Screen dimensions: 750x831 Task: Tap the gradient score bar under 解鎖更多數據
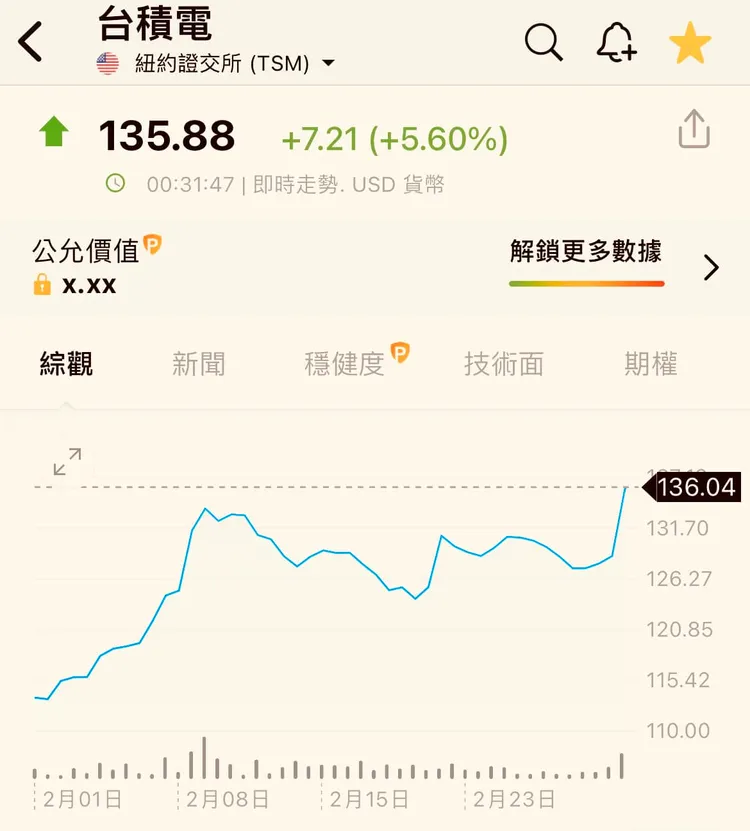point(587,283)
